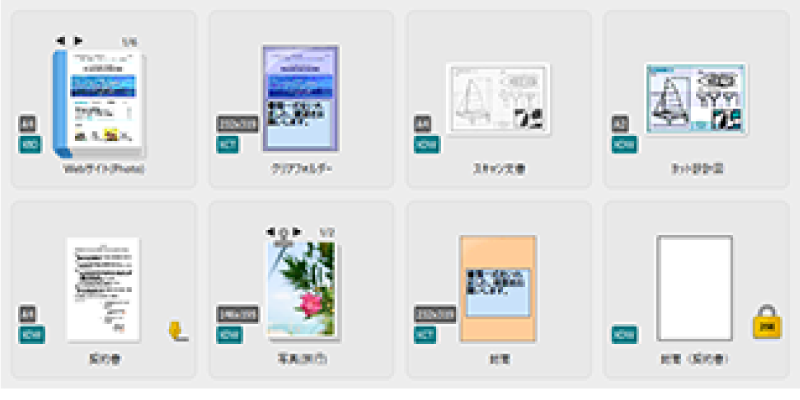Go to next page of Webサイト(Photo) binder
Image resolution: width=800 pixels, height=400 pixels.
(x=78, y=40)
